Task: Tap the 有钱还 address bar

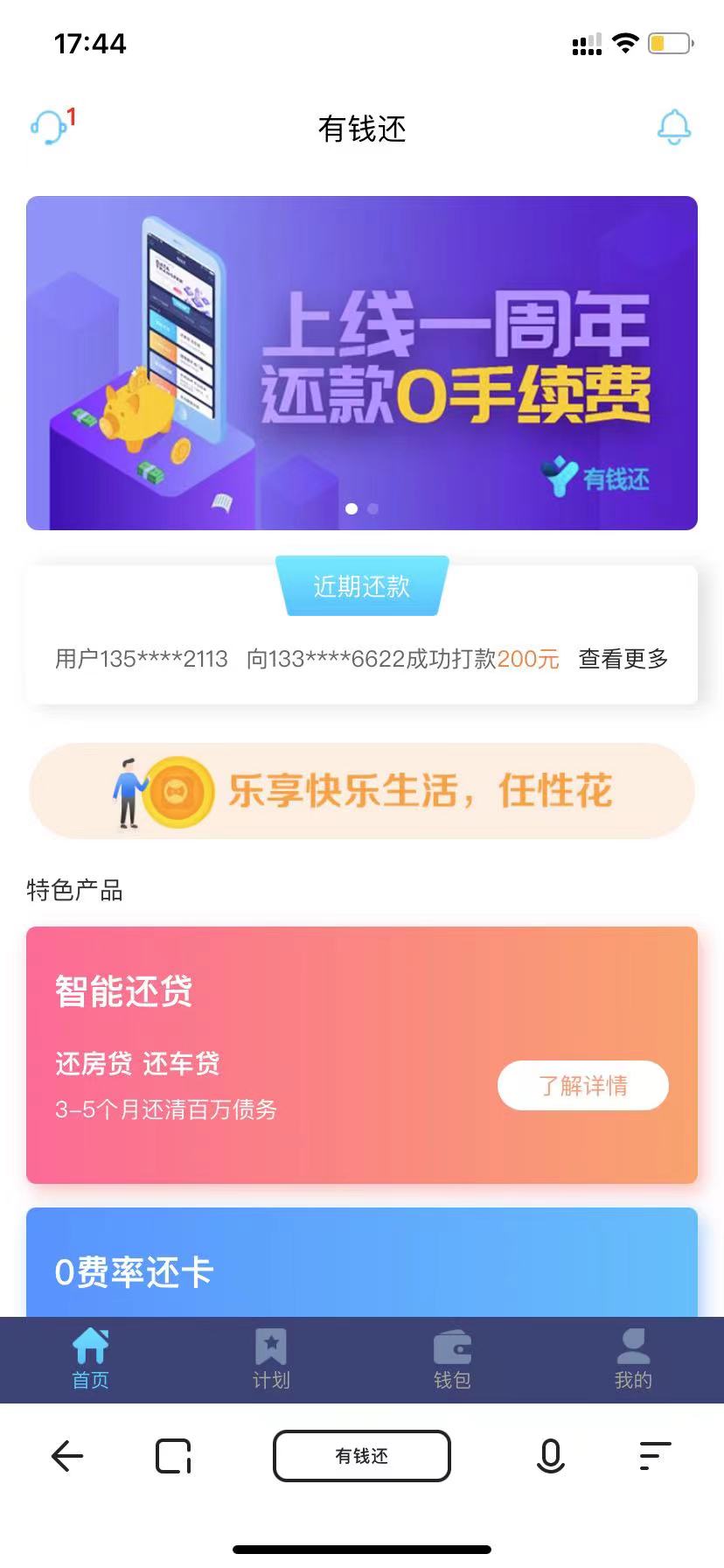Action: click(362, 1456)
